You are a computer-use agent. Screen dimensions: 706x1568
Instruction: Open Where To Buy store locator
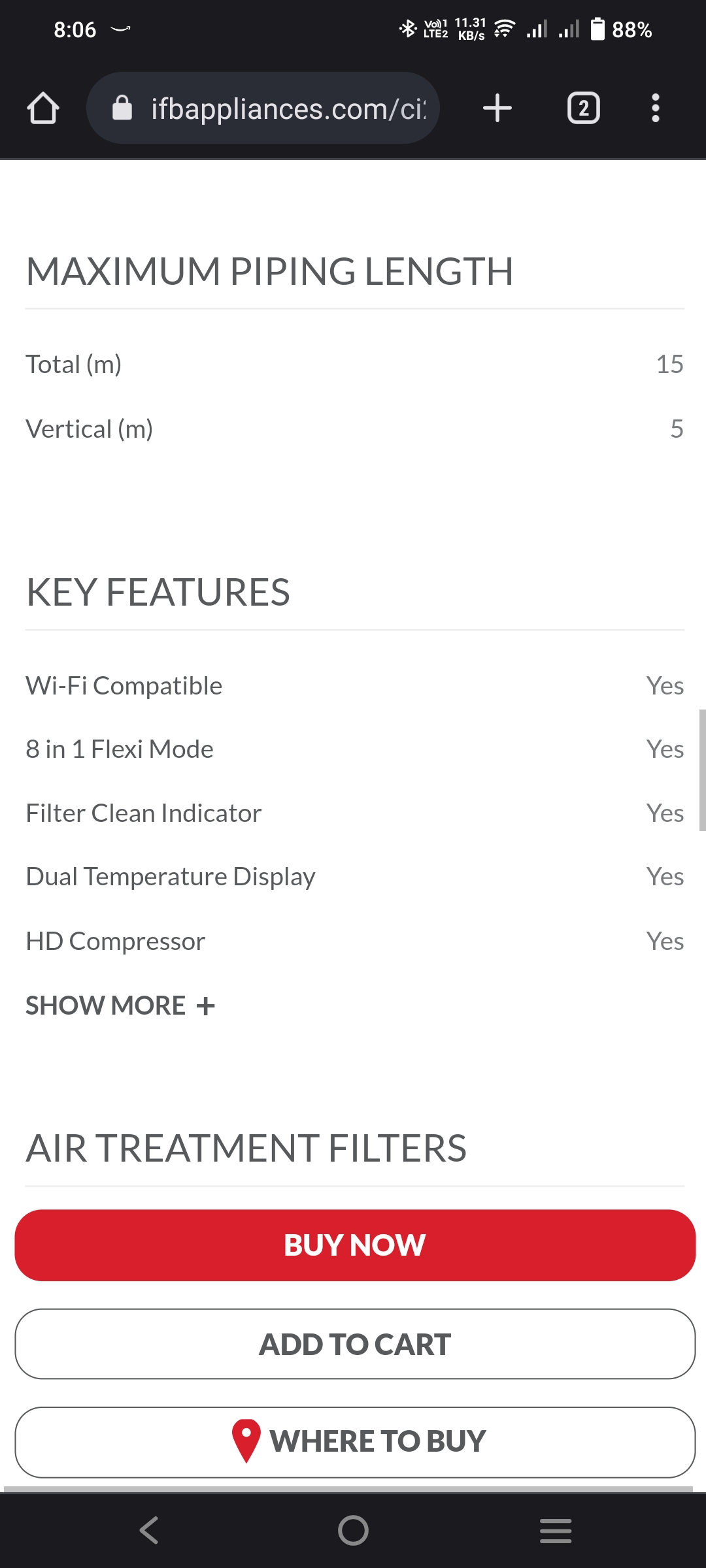[x=355, y=1442]
